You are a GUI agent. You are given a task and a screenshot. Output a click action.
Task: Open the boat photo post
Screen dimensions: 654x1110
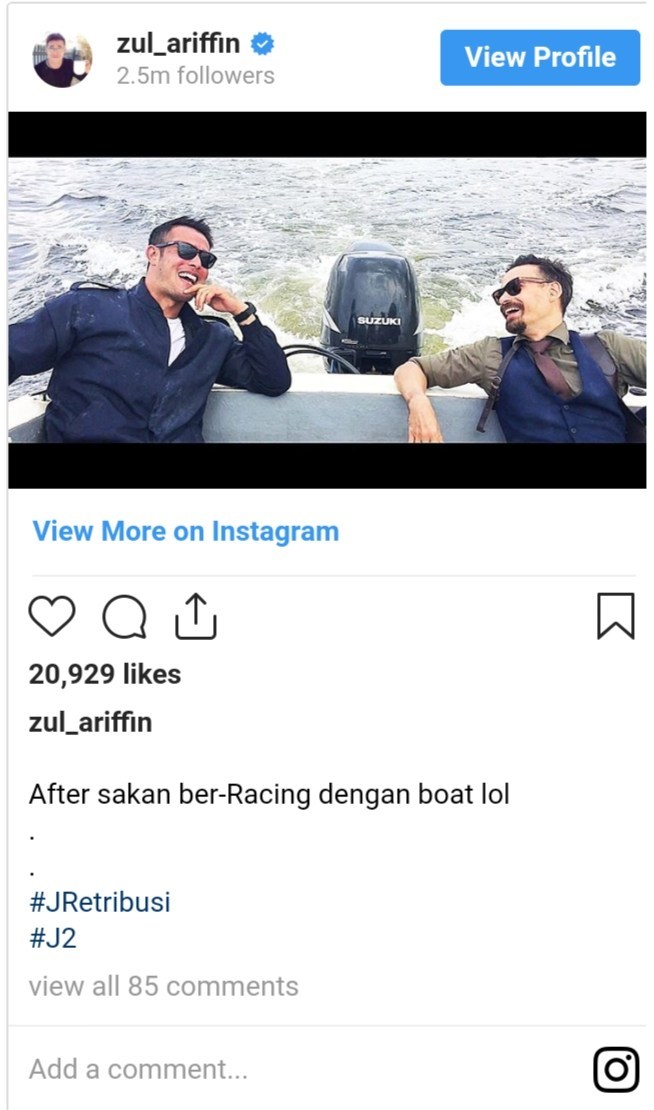[327, 300]
